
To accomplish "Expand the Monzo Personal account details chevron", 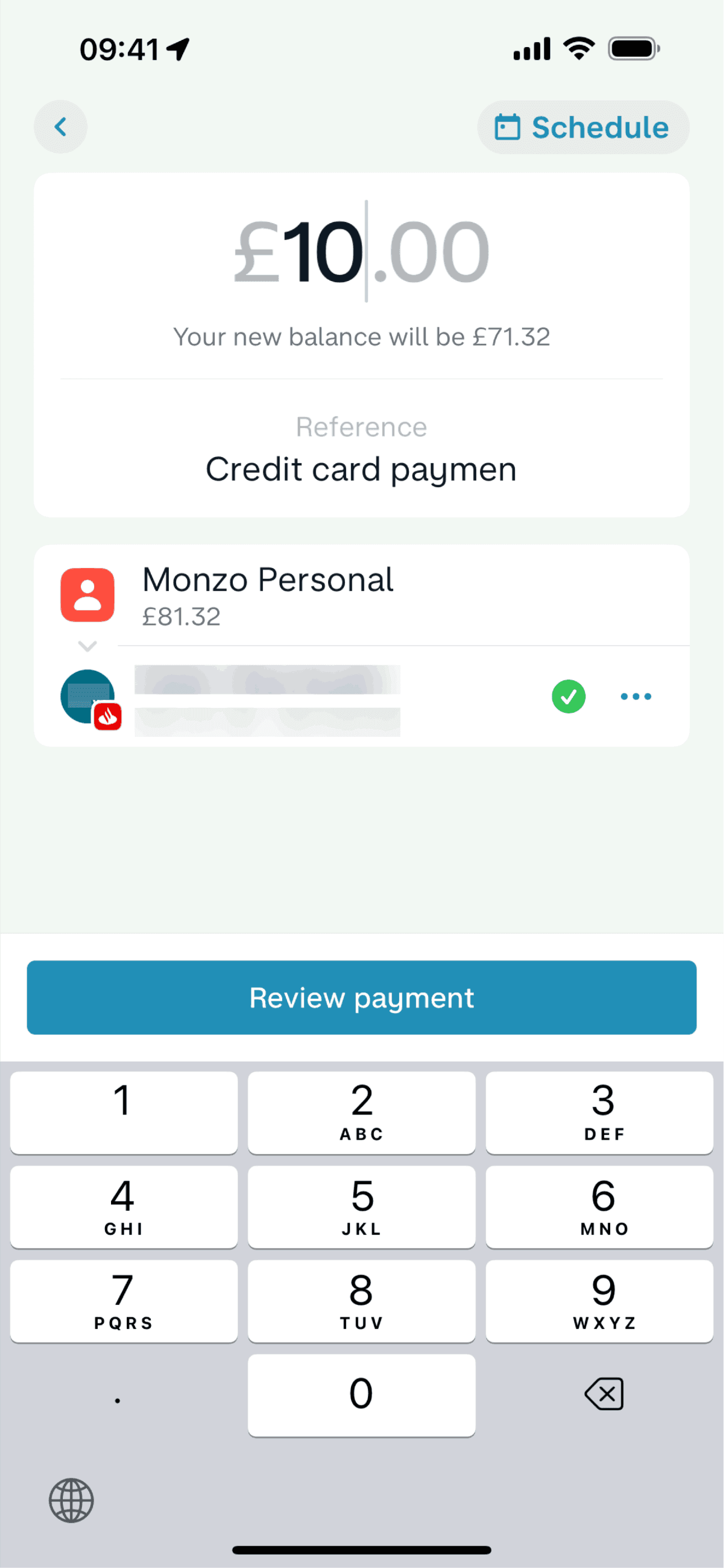I will tap(87, 647).
